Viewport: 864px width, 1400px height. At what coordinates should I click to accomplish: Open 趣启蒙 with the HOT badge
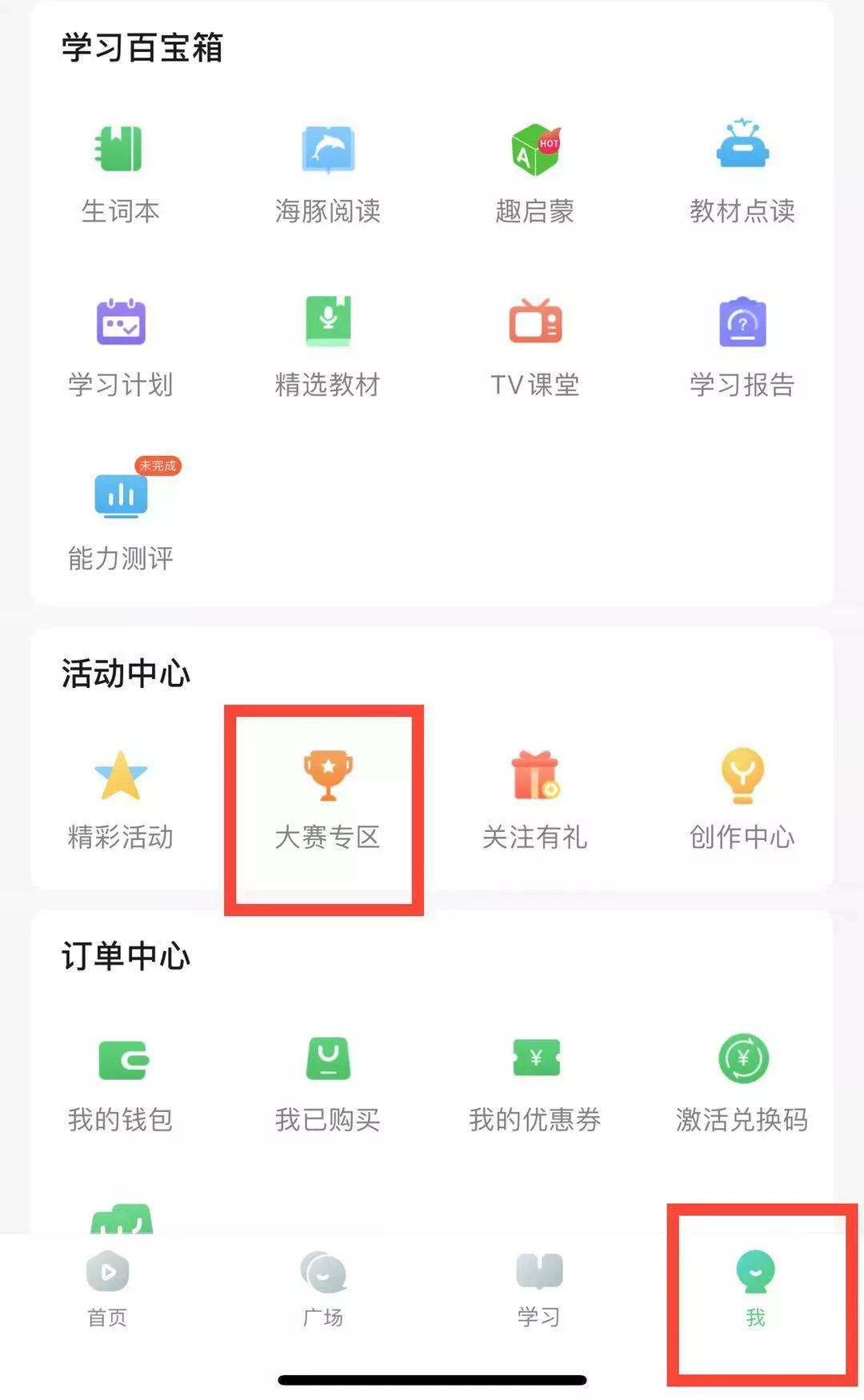(x=535, y=170)
